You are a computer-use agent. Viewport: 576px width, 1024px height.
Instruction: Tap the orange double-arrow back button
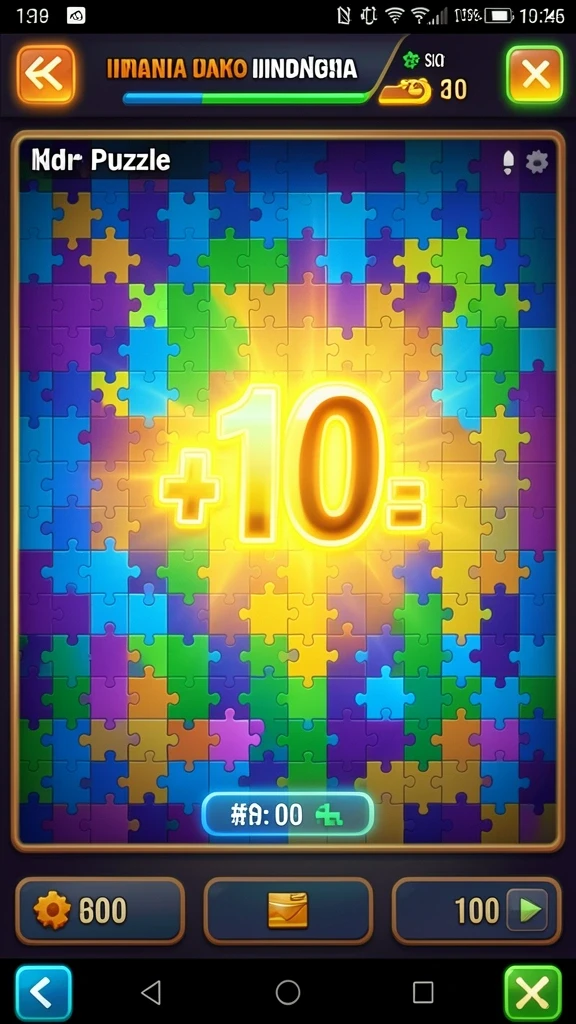pyautogui.click(x=46, y=74)
